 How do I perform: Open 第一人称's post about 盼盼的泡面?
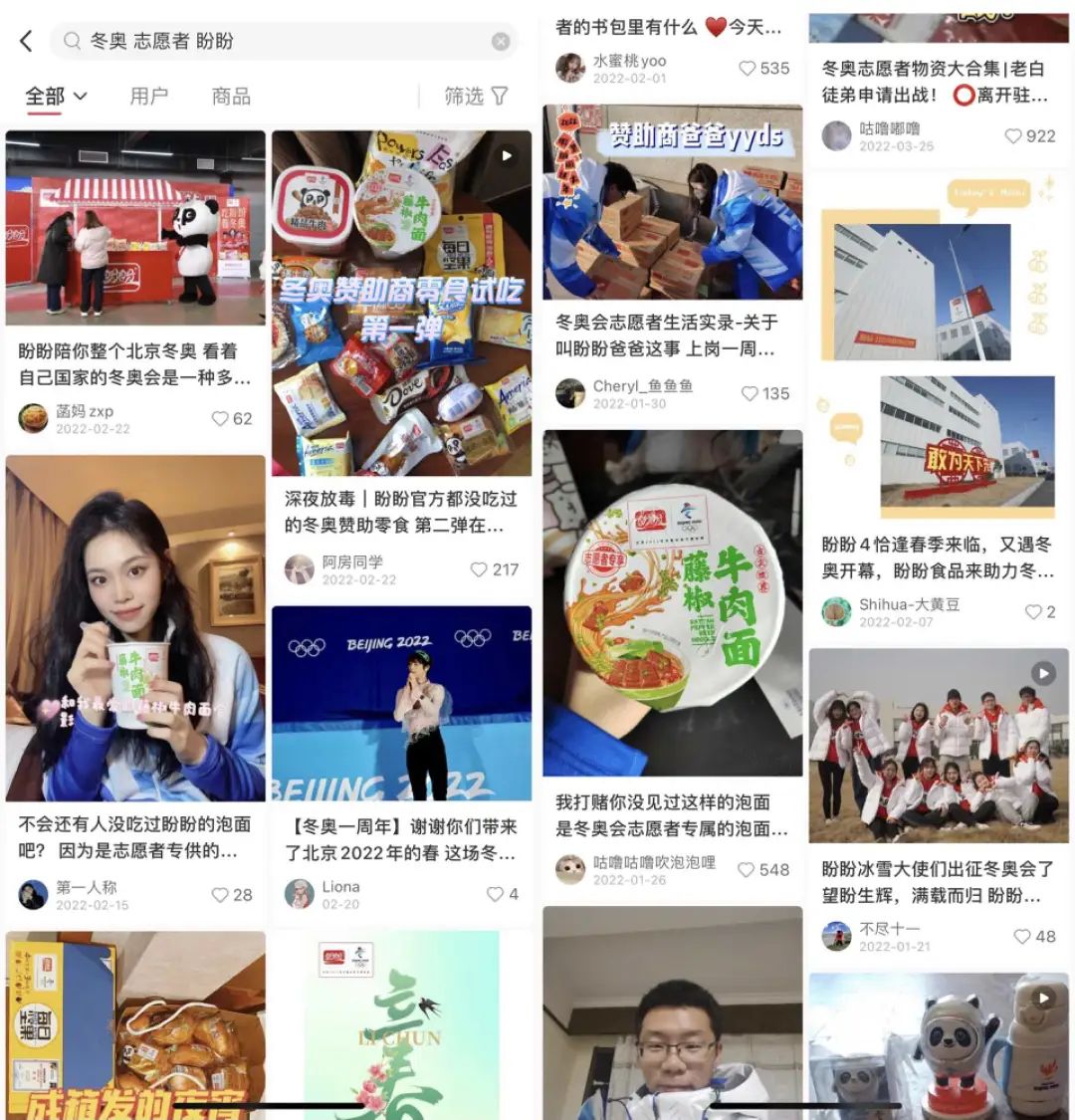[x=135, y=627]
